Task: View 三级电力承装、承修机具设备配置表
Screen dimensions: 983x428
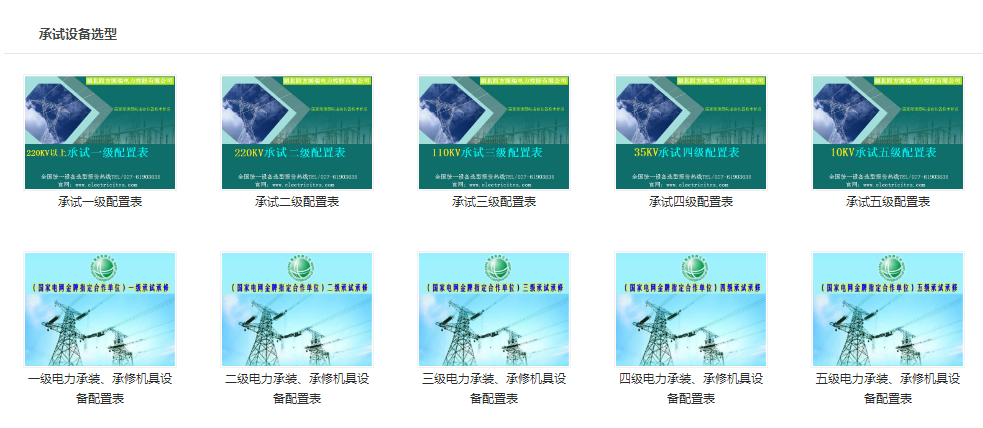Action: coord(494,309)
